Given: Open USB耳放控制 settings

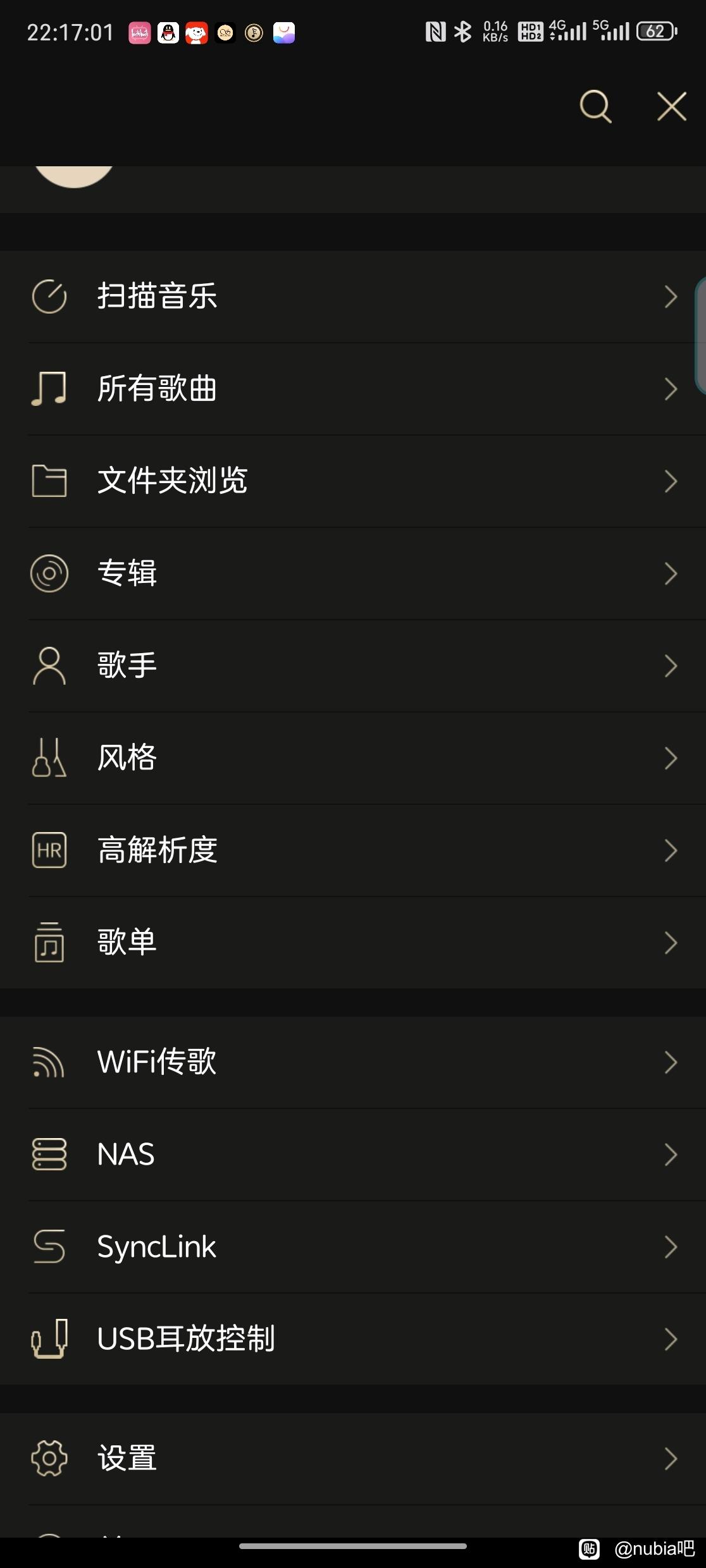Looking at the screenshot, I should click(353, 1339).
